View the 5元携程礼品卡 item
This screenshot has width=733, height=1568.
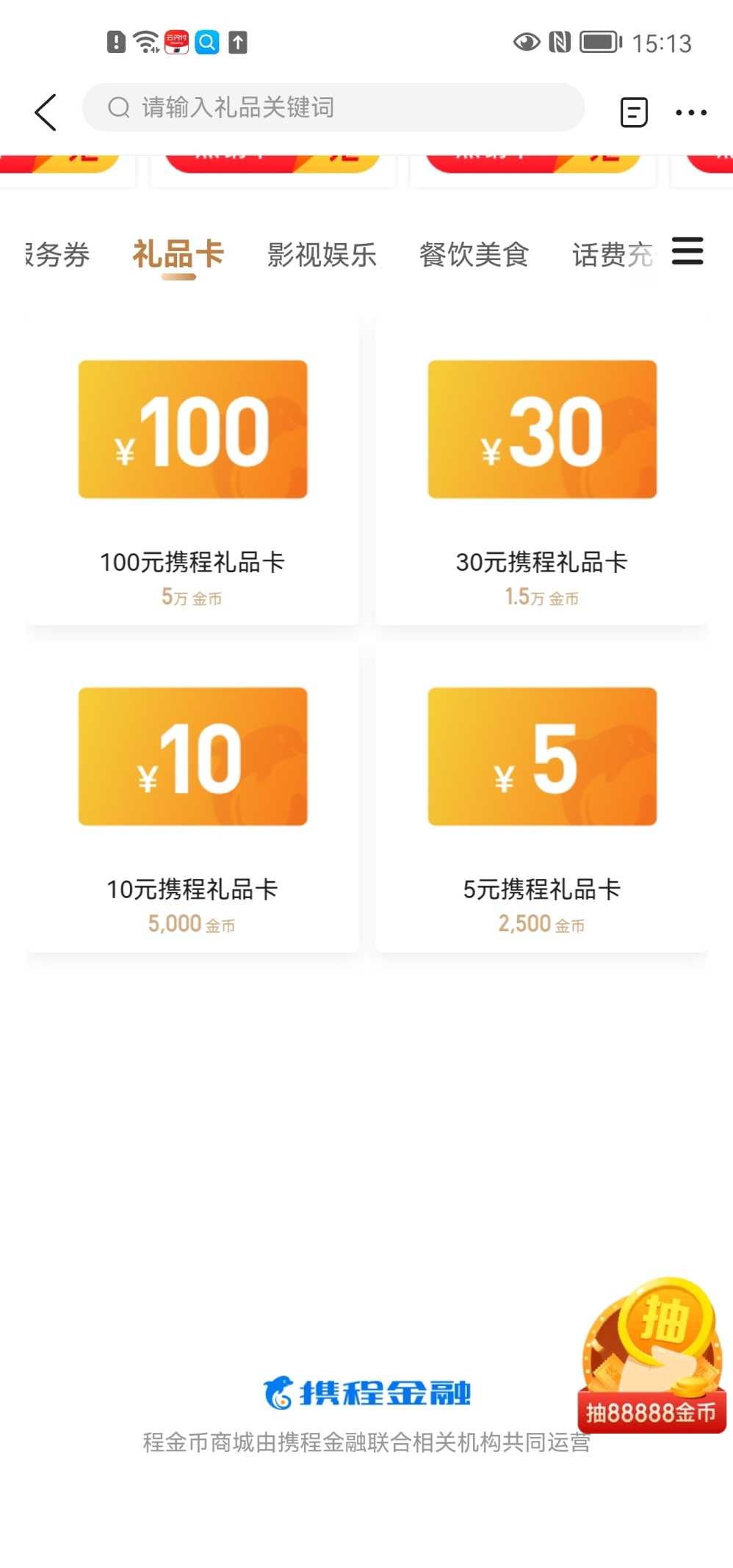(542, 799)
